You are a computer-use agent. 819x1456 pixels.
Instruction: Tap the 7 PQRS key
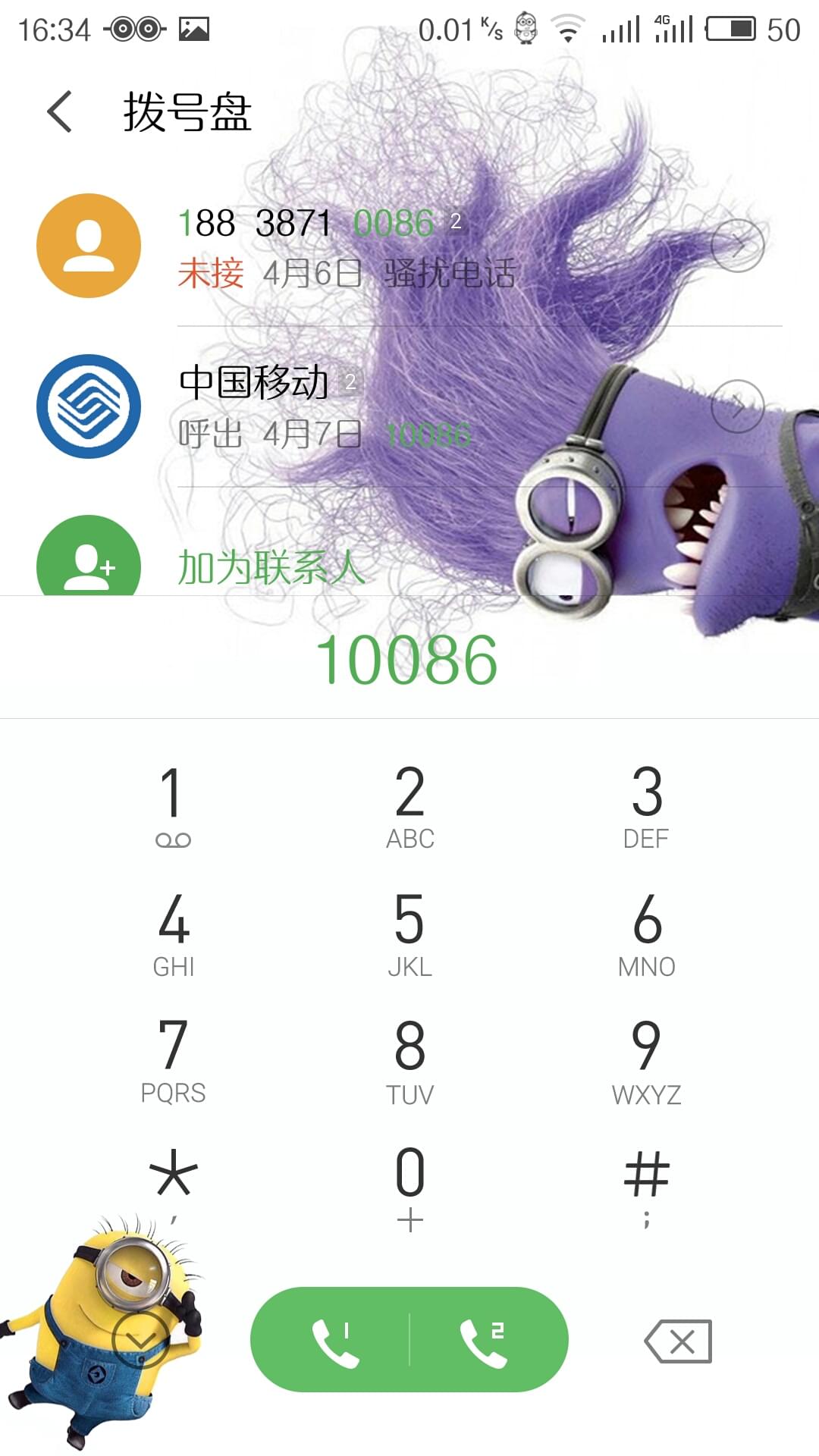[x=173, y=1062]
